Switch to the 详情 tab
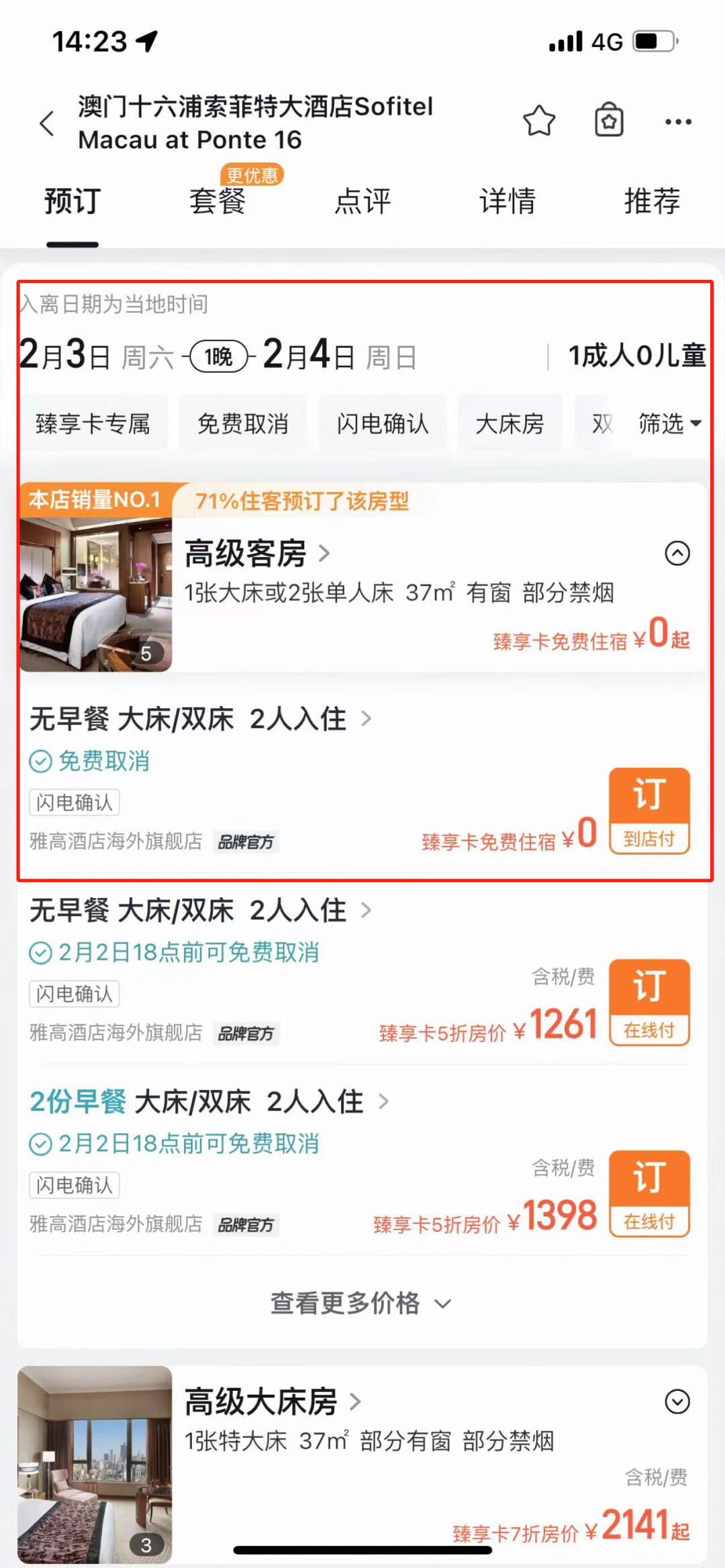The height and width of the screenshot is (1568, 725). click(x=507, y=201)
